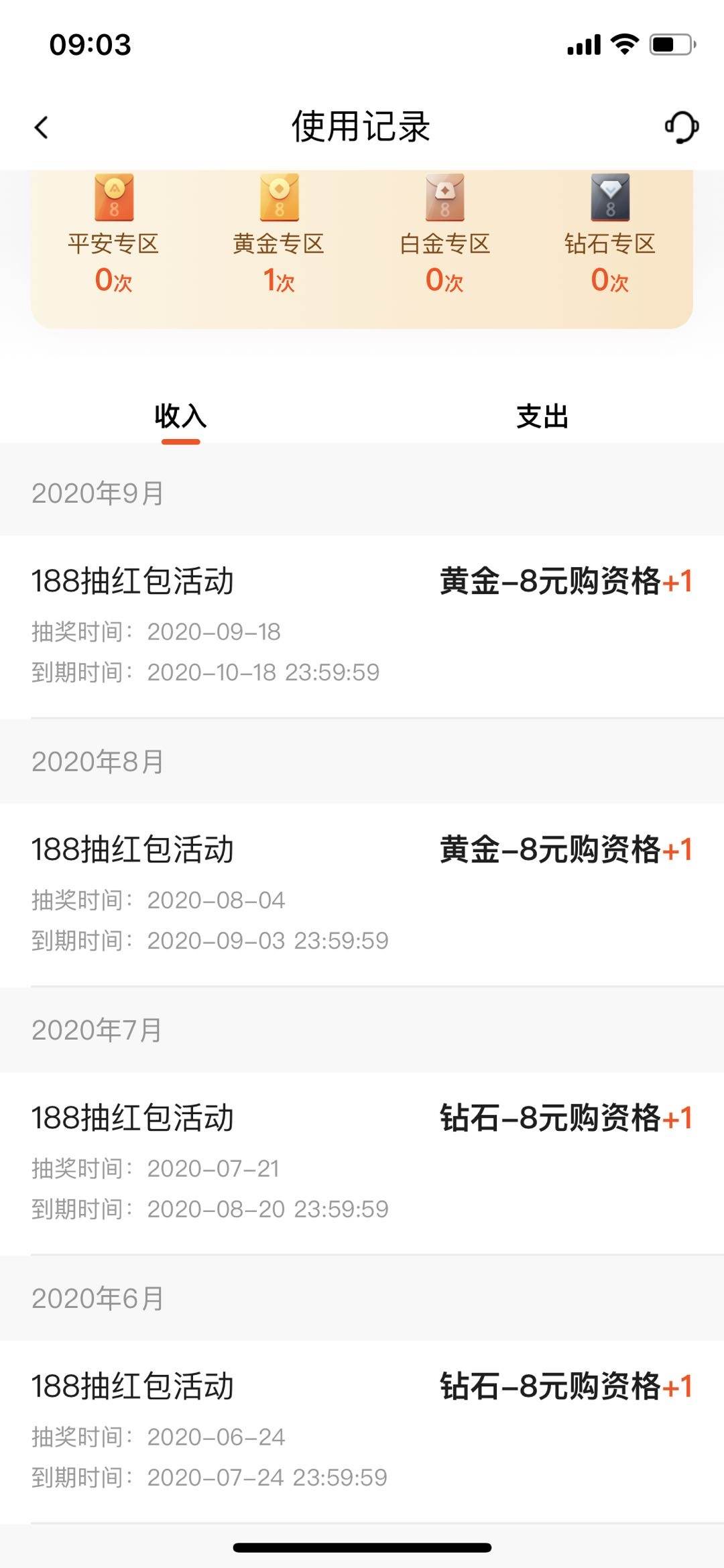Open 平安专区 zone
This screenshot has height=1568, width=724.
[x=113, y=233]
